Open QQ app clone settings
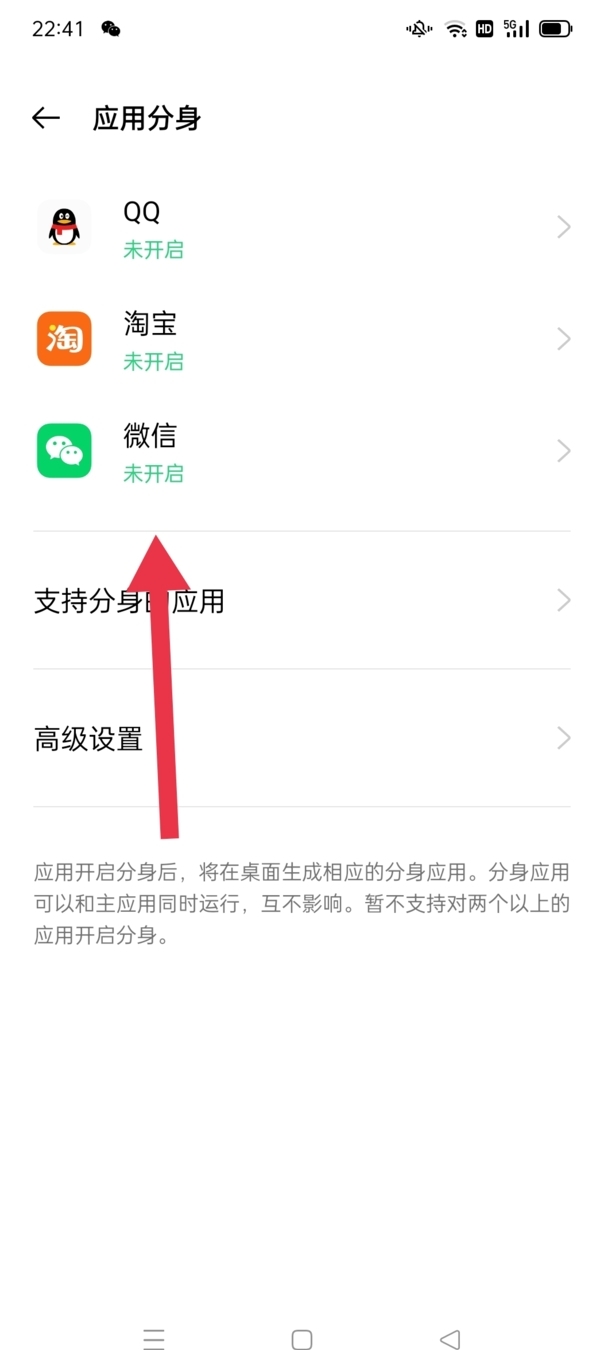This screenshot has height=1350, width=612. tap(300, 228)
